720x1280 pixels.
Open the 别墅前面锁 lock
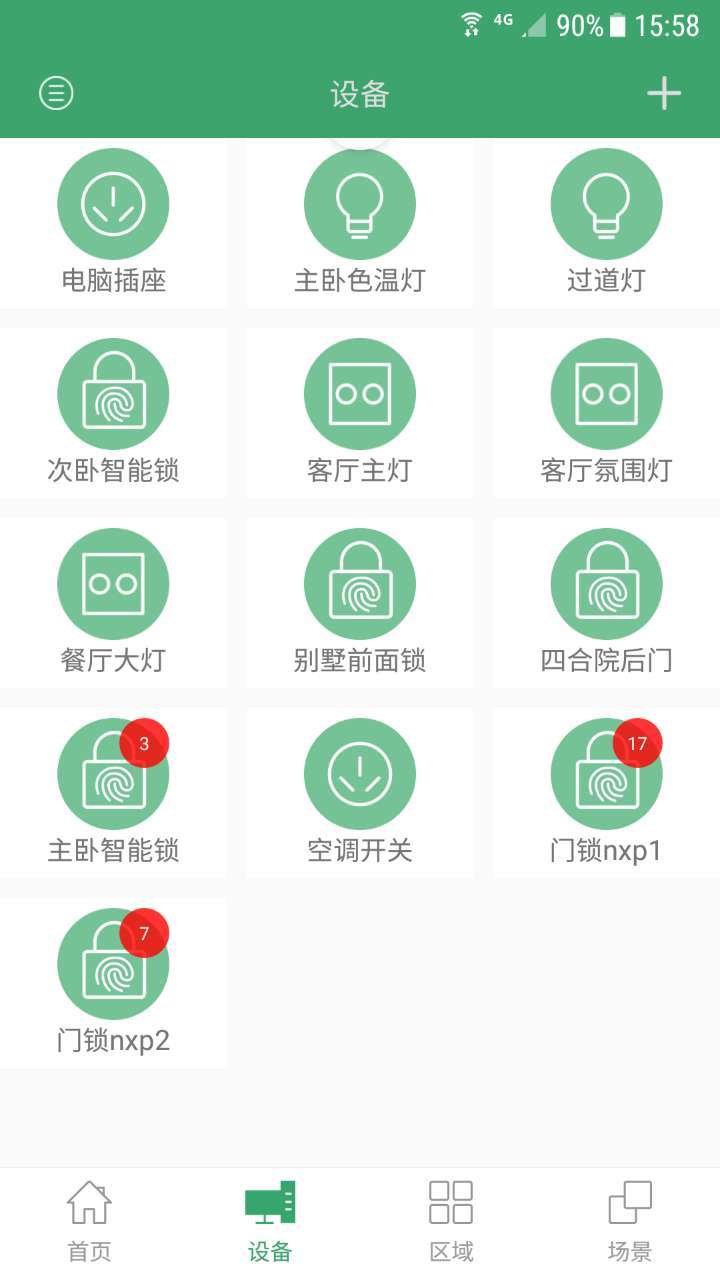click(x=360, y=603)
